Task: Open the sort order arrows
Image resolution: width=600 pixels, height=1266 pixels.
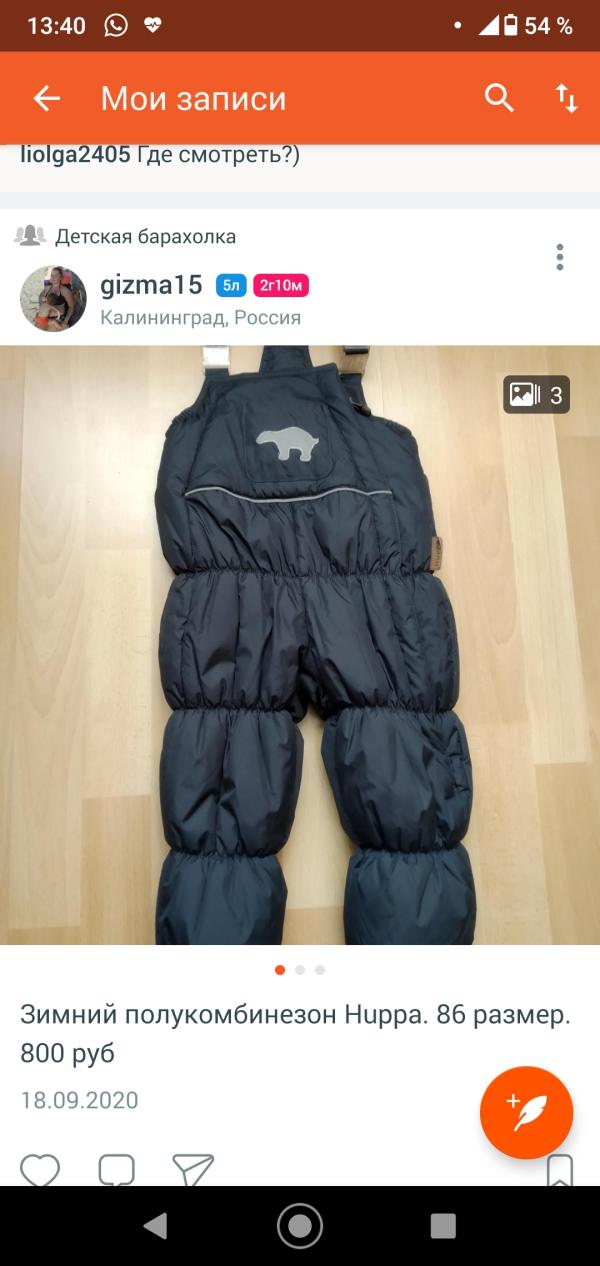Action: [566, 98]
